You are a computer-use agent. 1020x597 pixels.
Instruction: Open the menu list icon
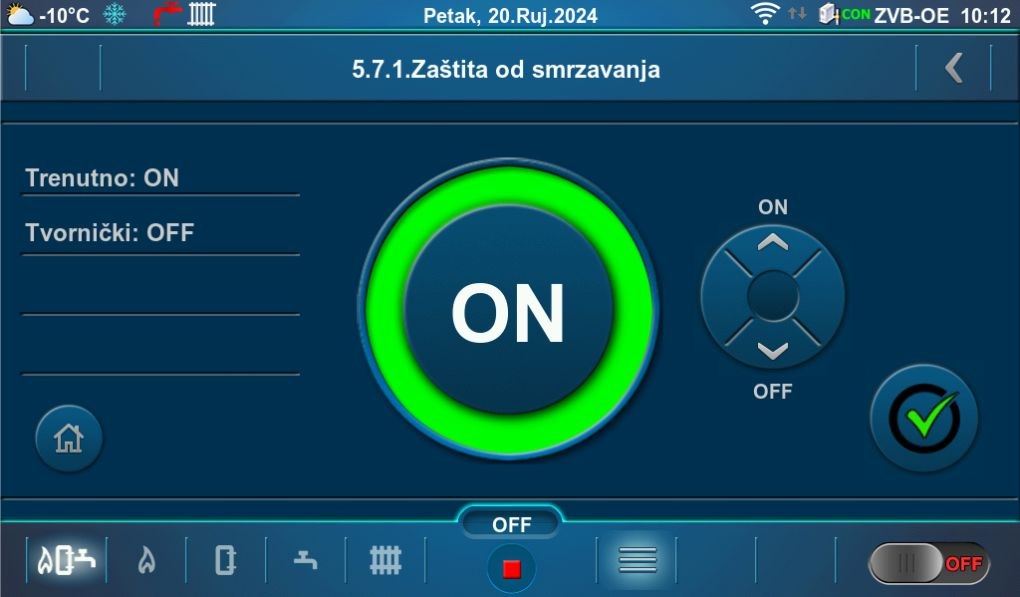tap(637, 561)
